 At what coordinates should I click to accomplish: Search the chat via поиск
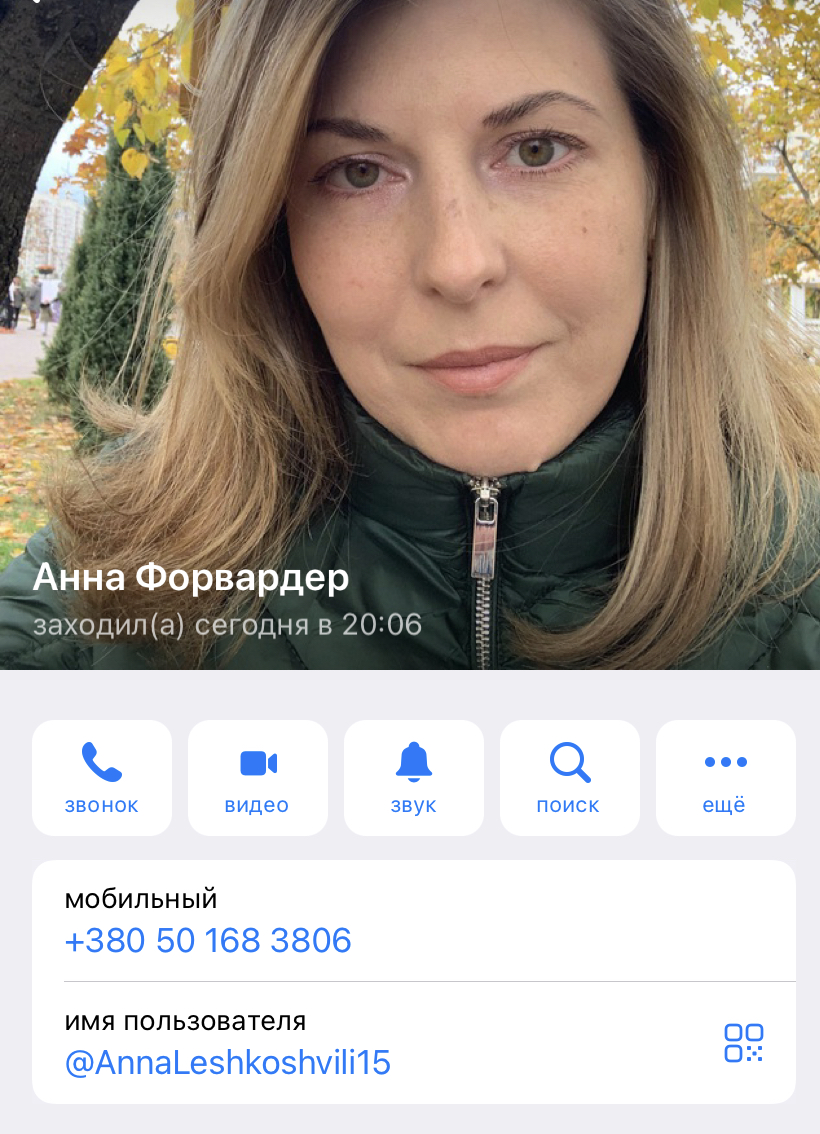coord(570,777)
